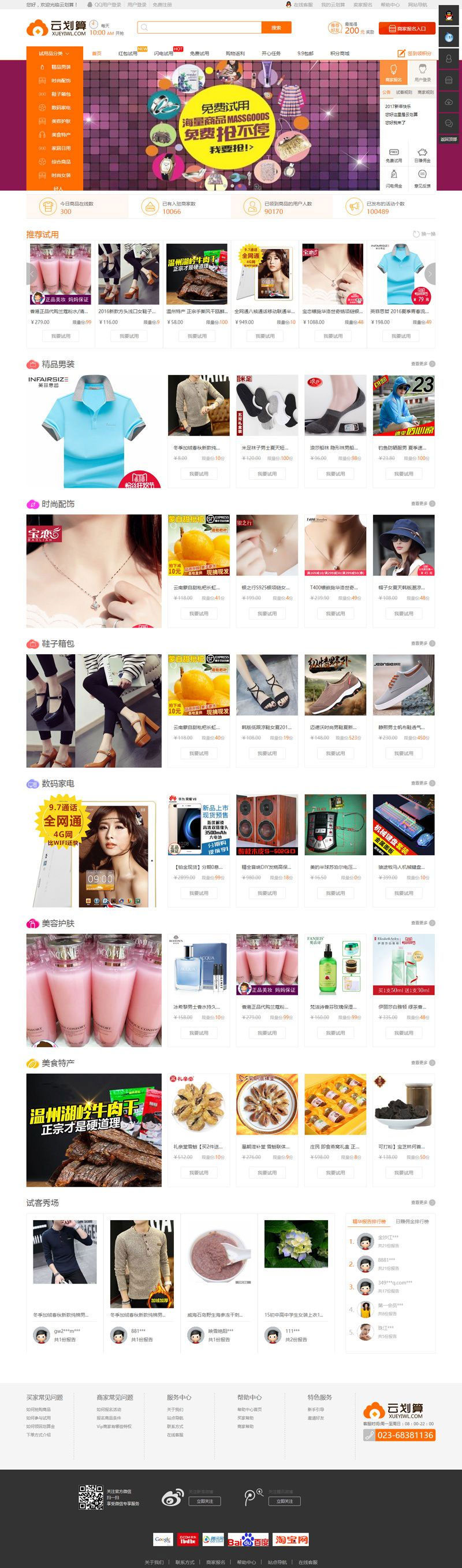The height and width of the screenshot is (1568, 462).
Task: Open the 闪电试用 nav tab
Action: tap(163, 54)
